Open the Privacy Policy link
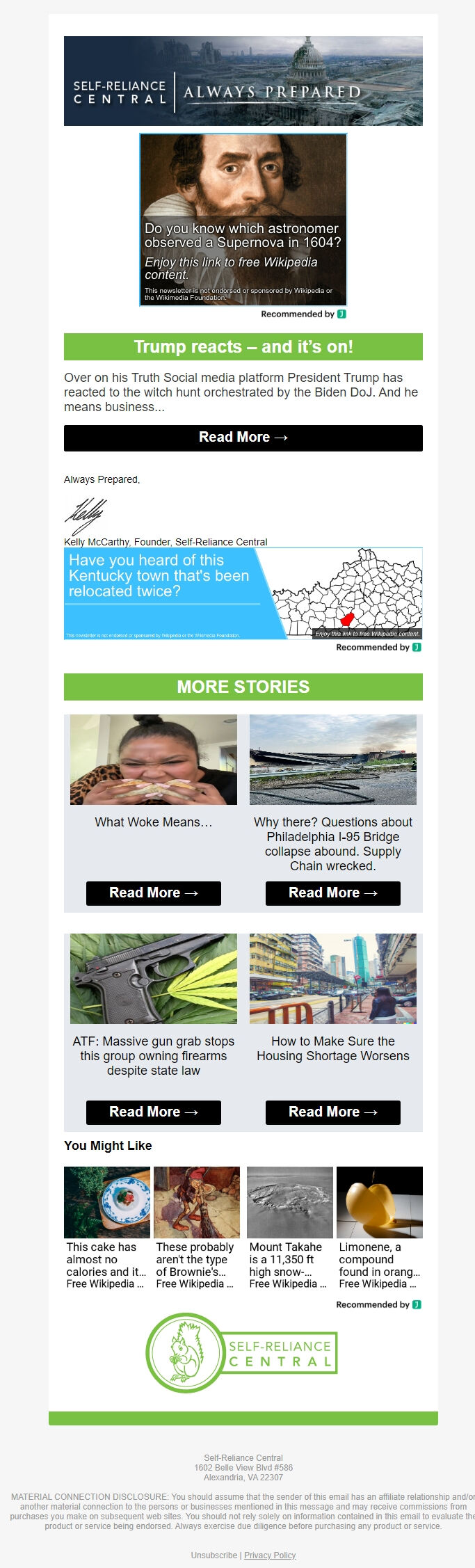Screen dimensions: 475x1568 270,1555
